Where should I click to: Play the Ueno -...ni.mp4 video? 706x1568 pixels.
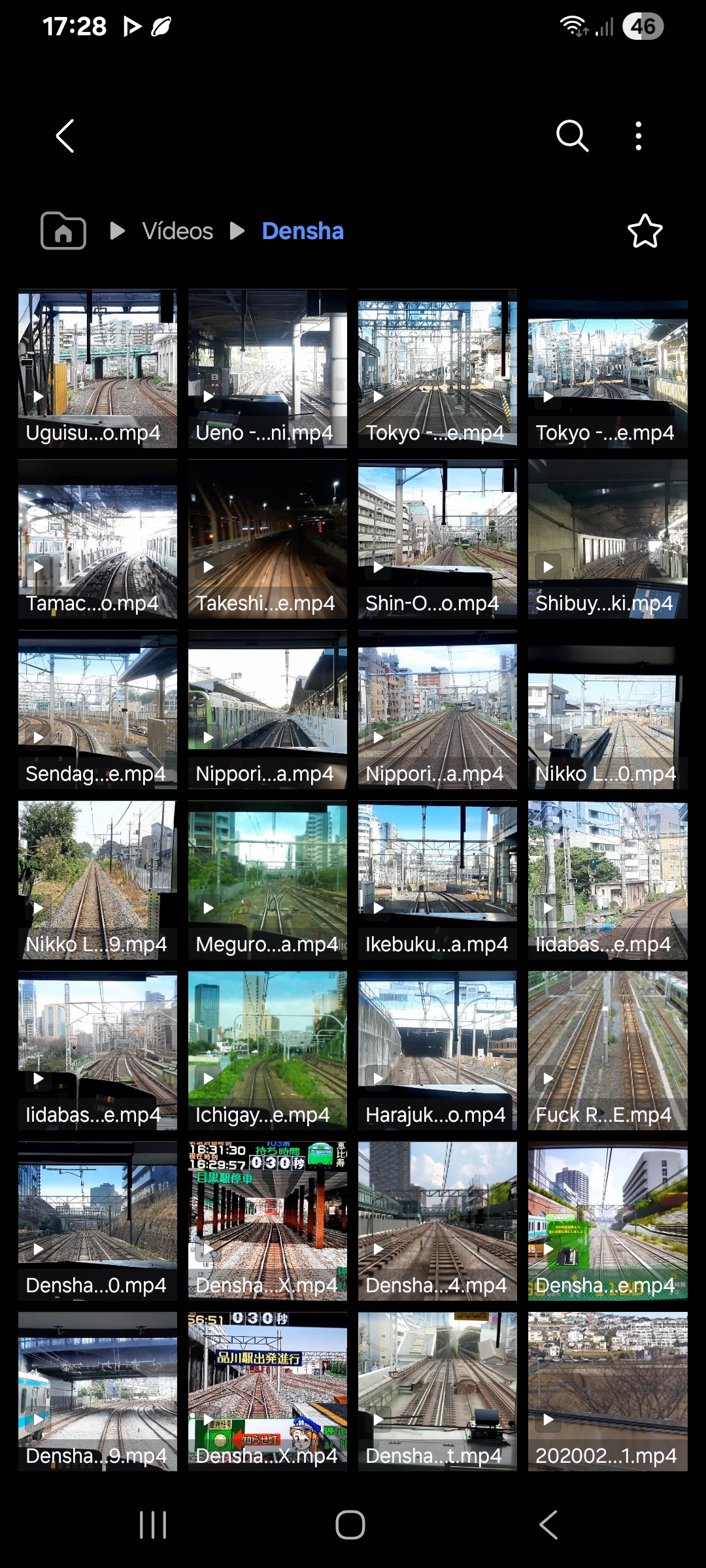pyautogui.click(x=267, y=368)
